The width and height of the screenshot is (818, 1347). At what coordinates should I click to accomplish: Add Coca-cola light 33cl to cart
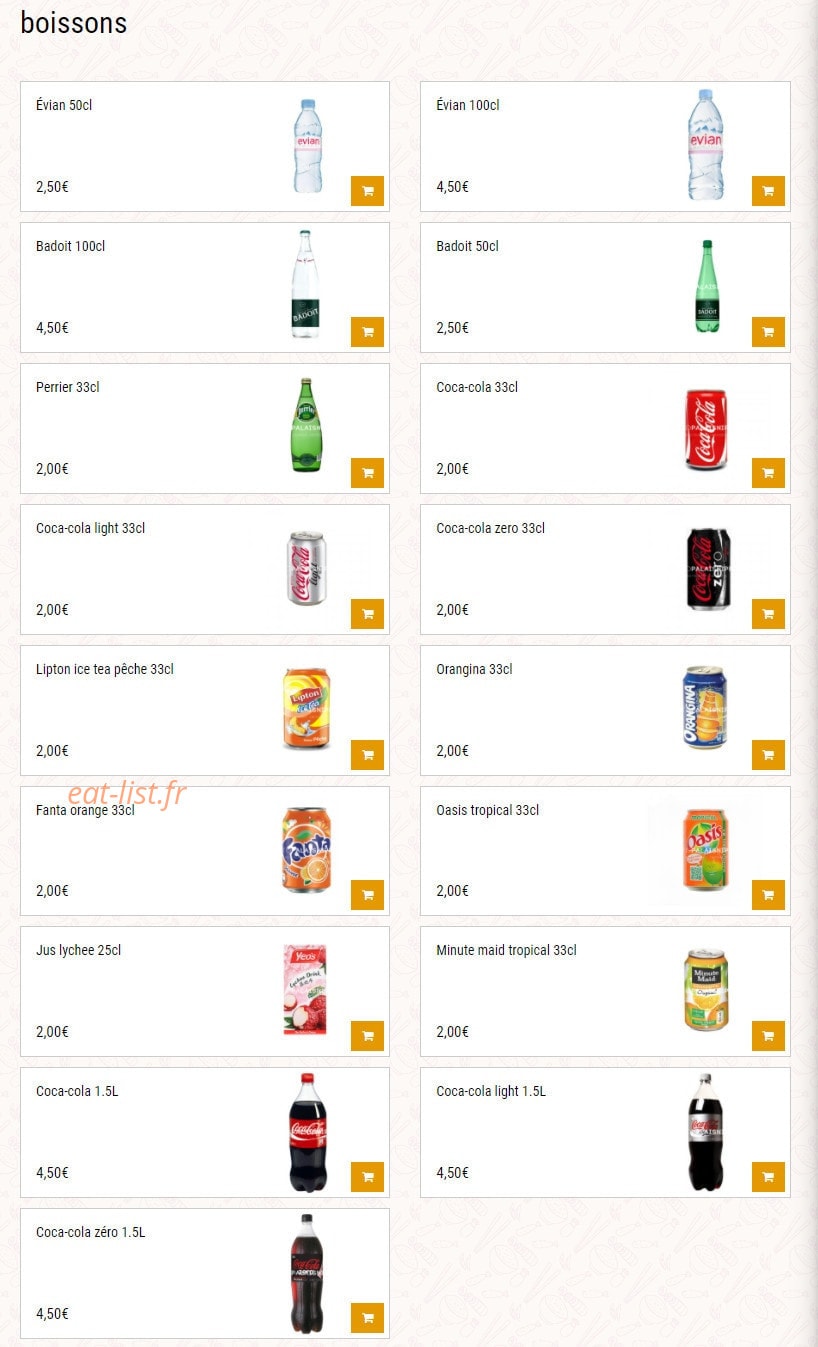coord(367,614)
